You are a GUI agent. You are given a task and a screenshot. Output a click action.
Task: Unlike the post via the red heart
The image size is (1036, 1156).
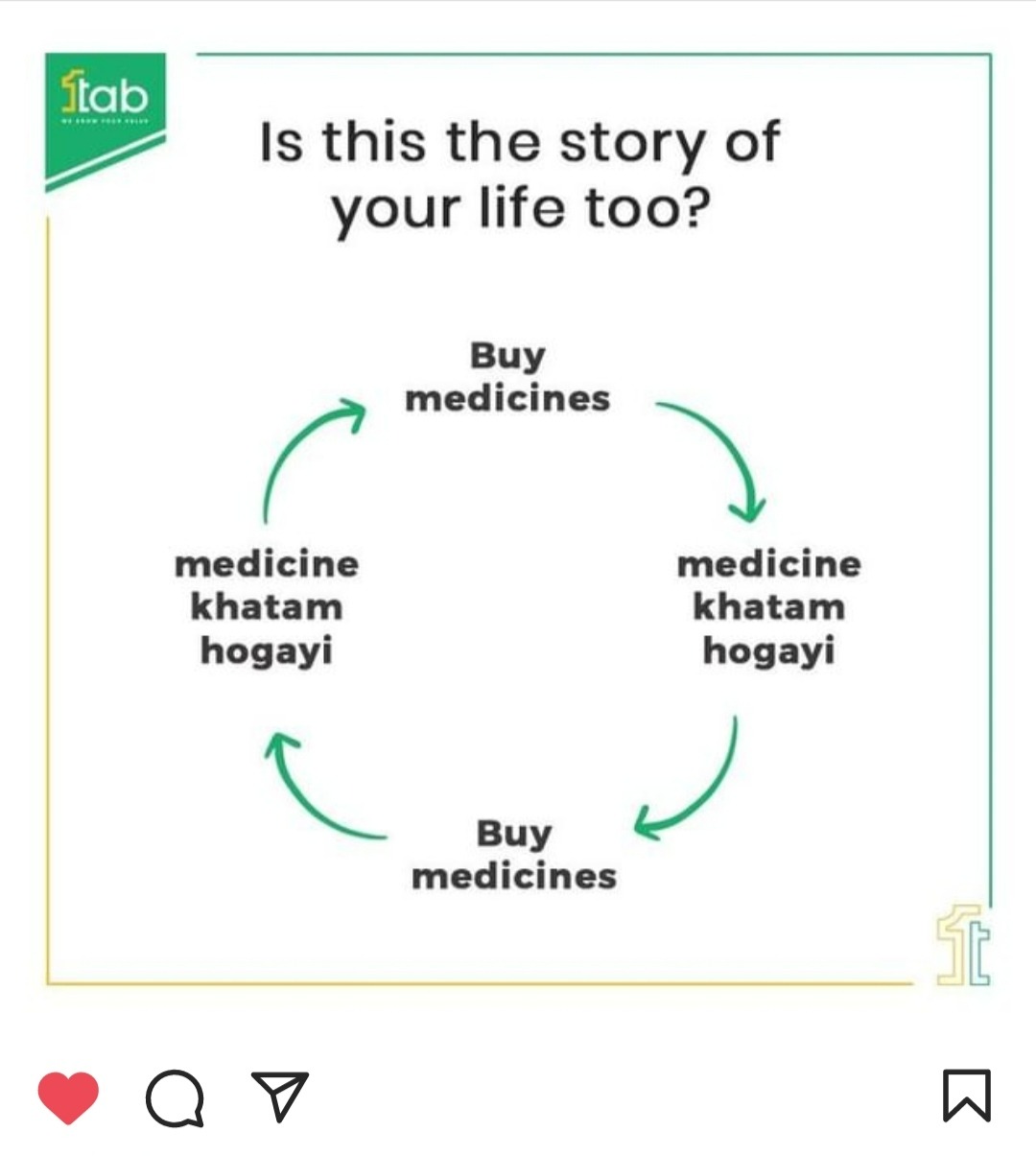coord(68,1097)
